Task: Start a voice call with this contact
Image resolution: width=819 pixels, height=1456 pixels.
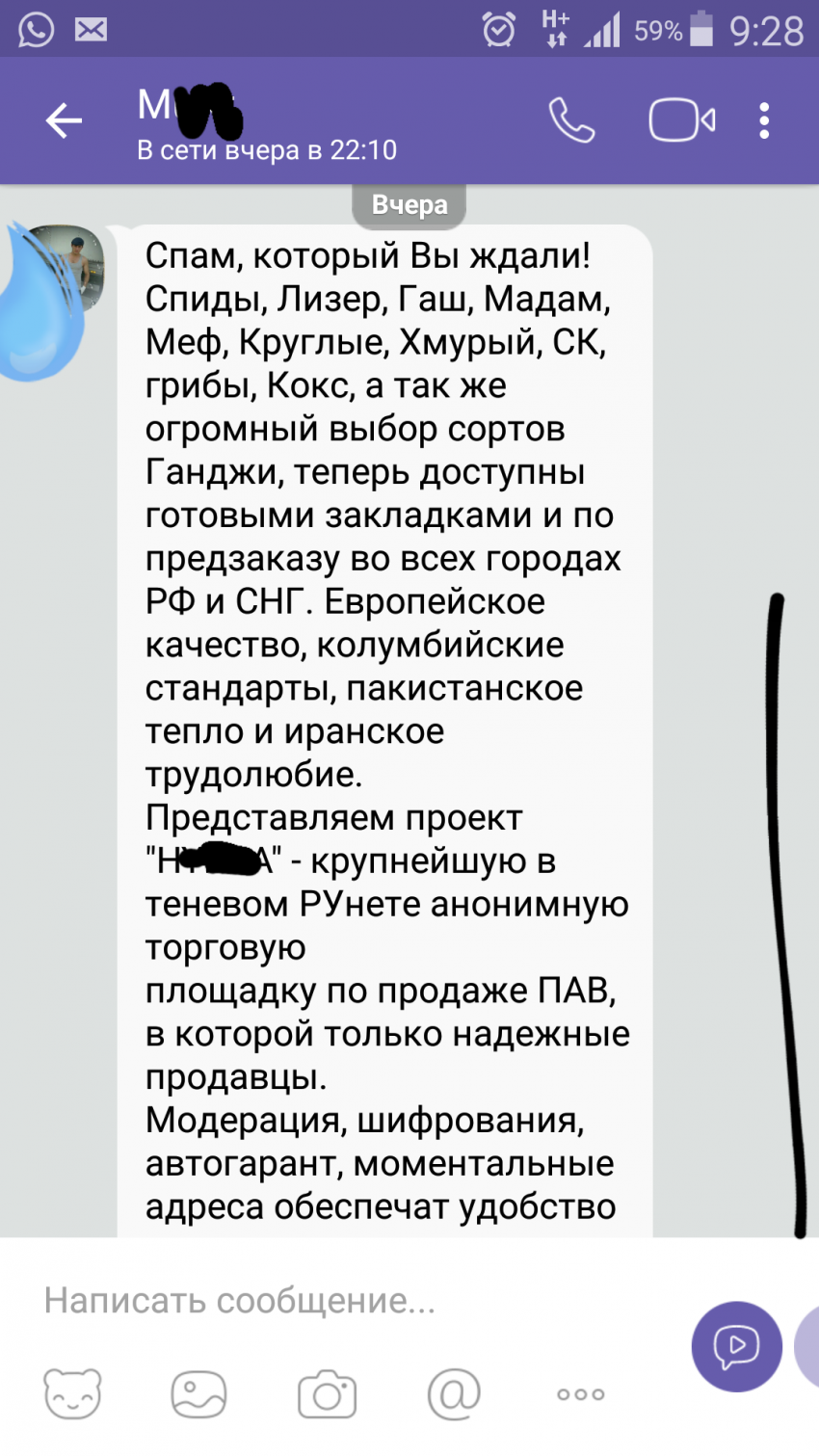Action: (x=571, y=121)
